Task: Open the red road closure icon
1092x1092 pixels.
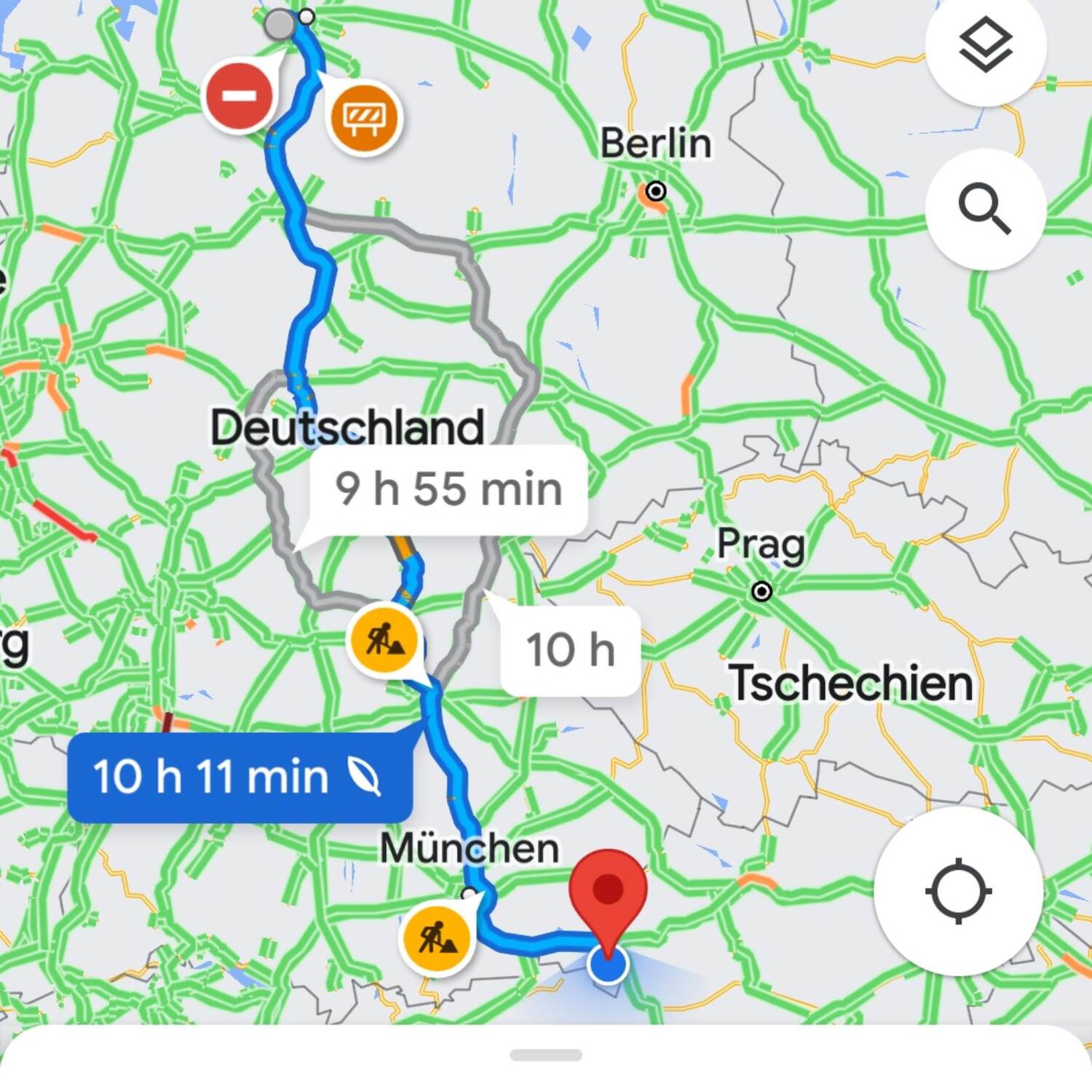Action: (x=240, y=96)
